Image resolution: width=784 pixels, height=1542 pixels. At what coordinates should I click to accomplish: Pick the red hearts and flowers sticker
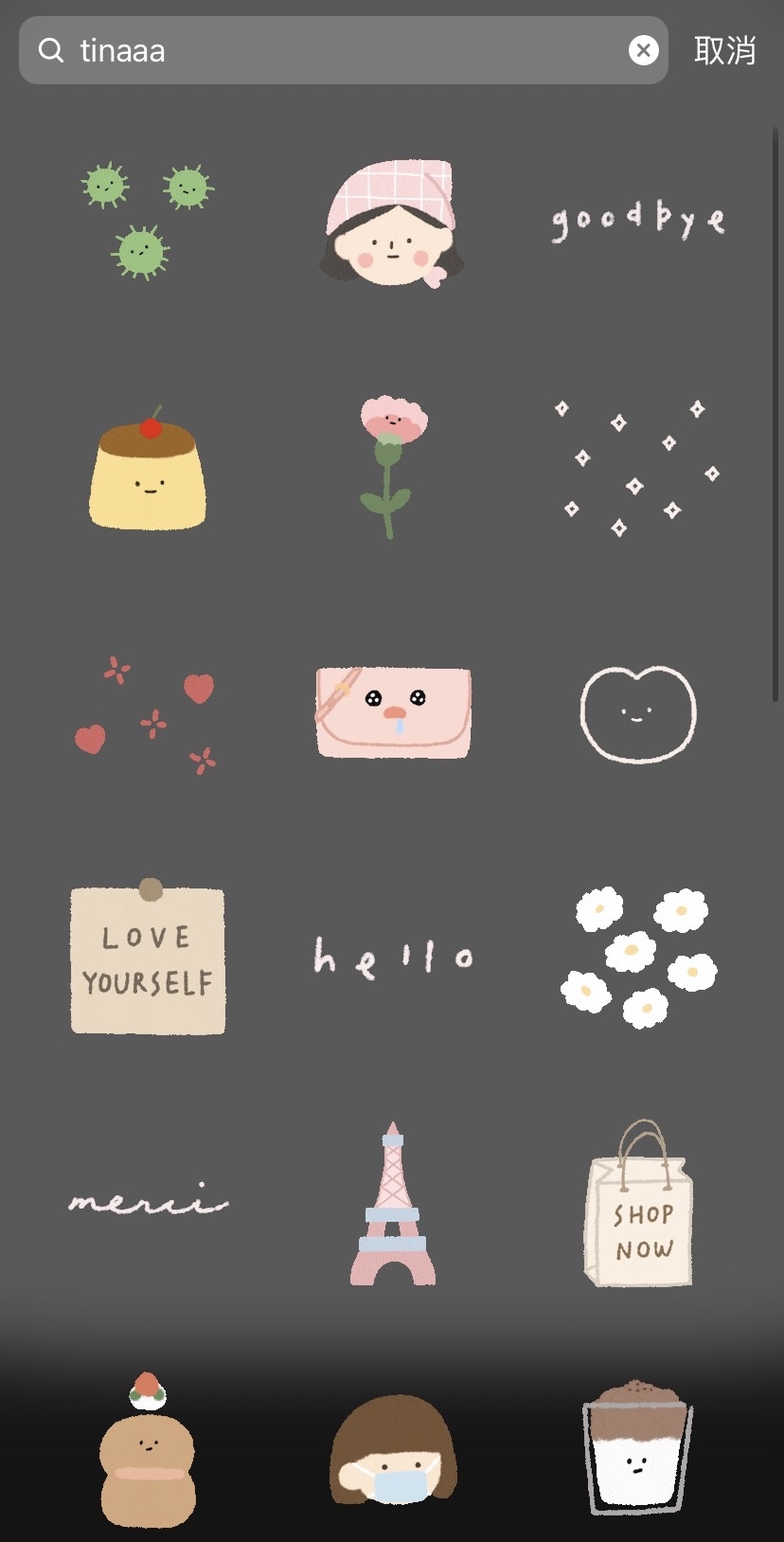(x=147, y=714)
